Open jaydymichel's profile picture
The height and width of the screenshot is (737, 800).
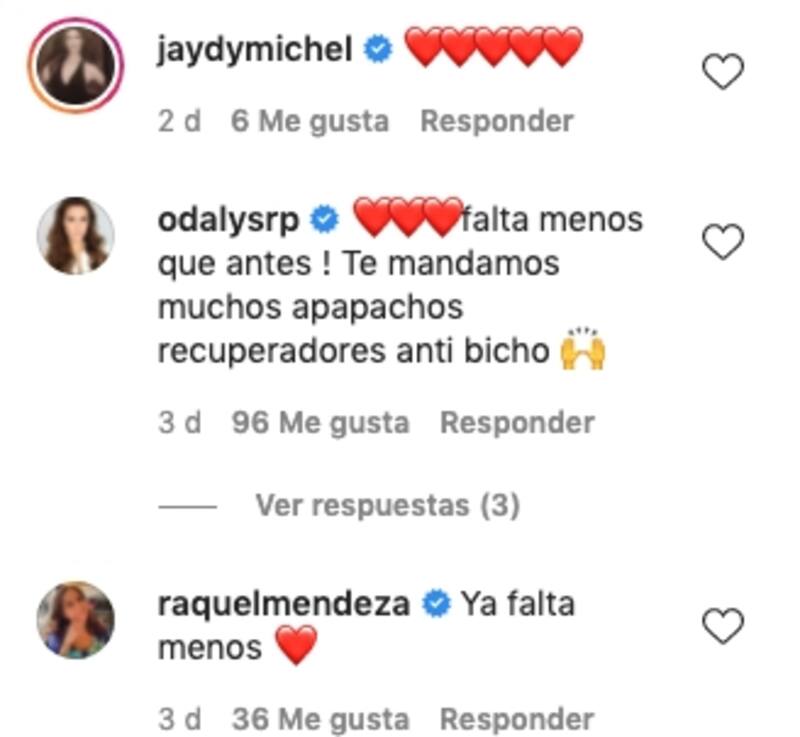tap(77, 65)
